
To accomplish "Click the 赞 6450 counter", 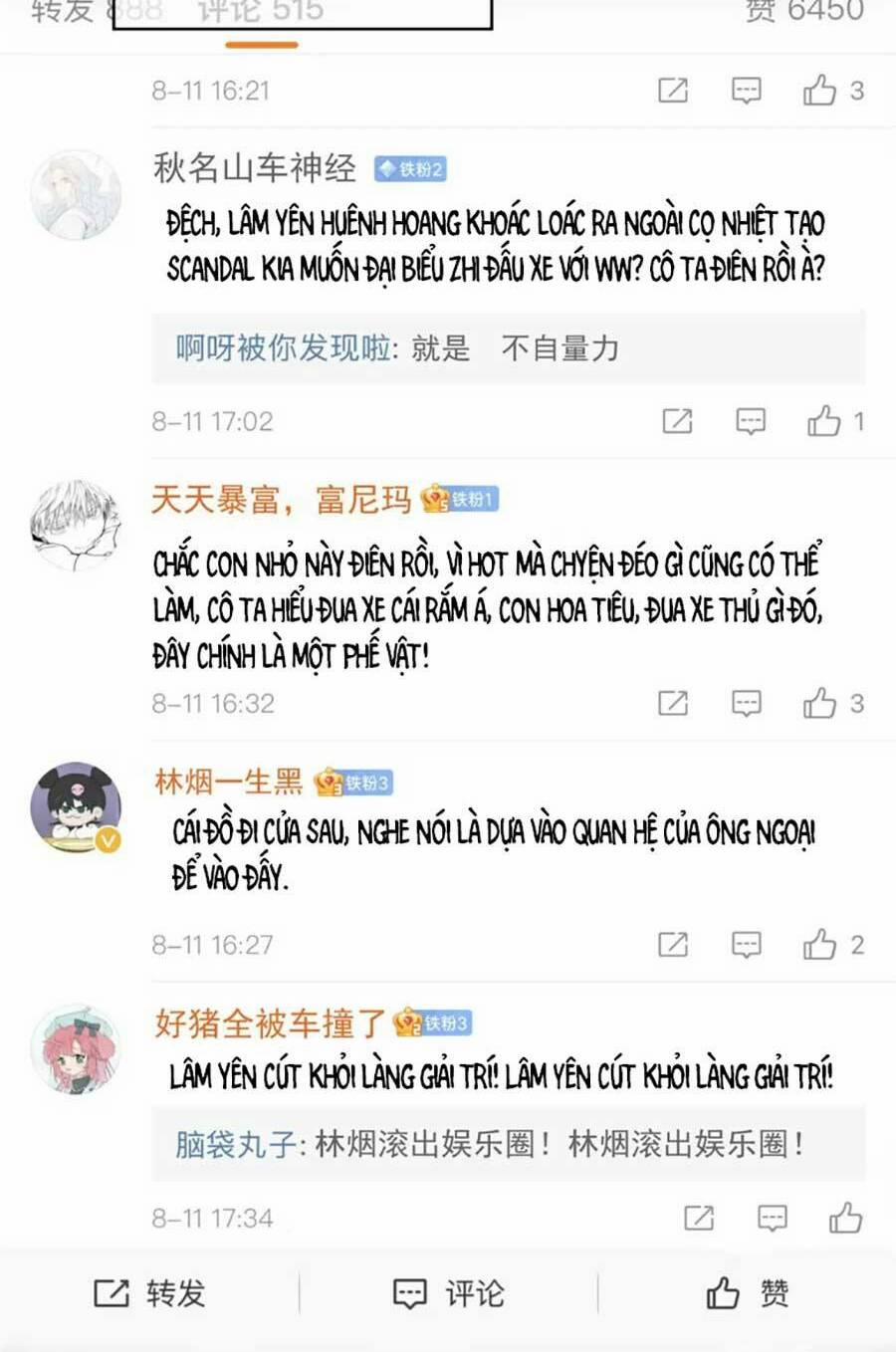I will tap(808, 13).
